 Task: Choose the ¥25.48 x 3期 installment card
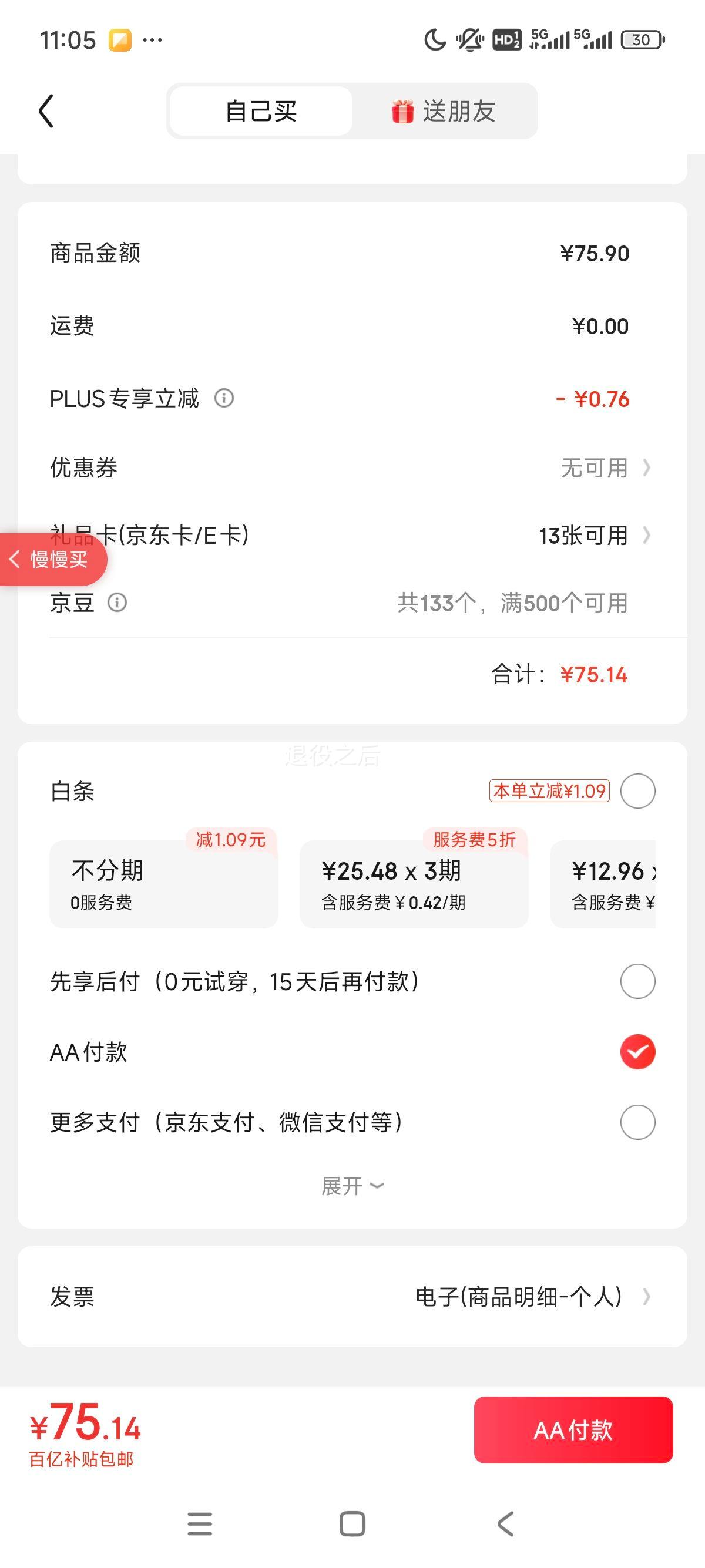coord(414,884)
